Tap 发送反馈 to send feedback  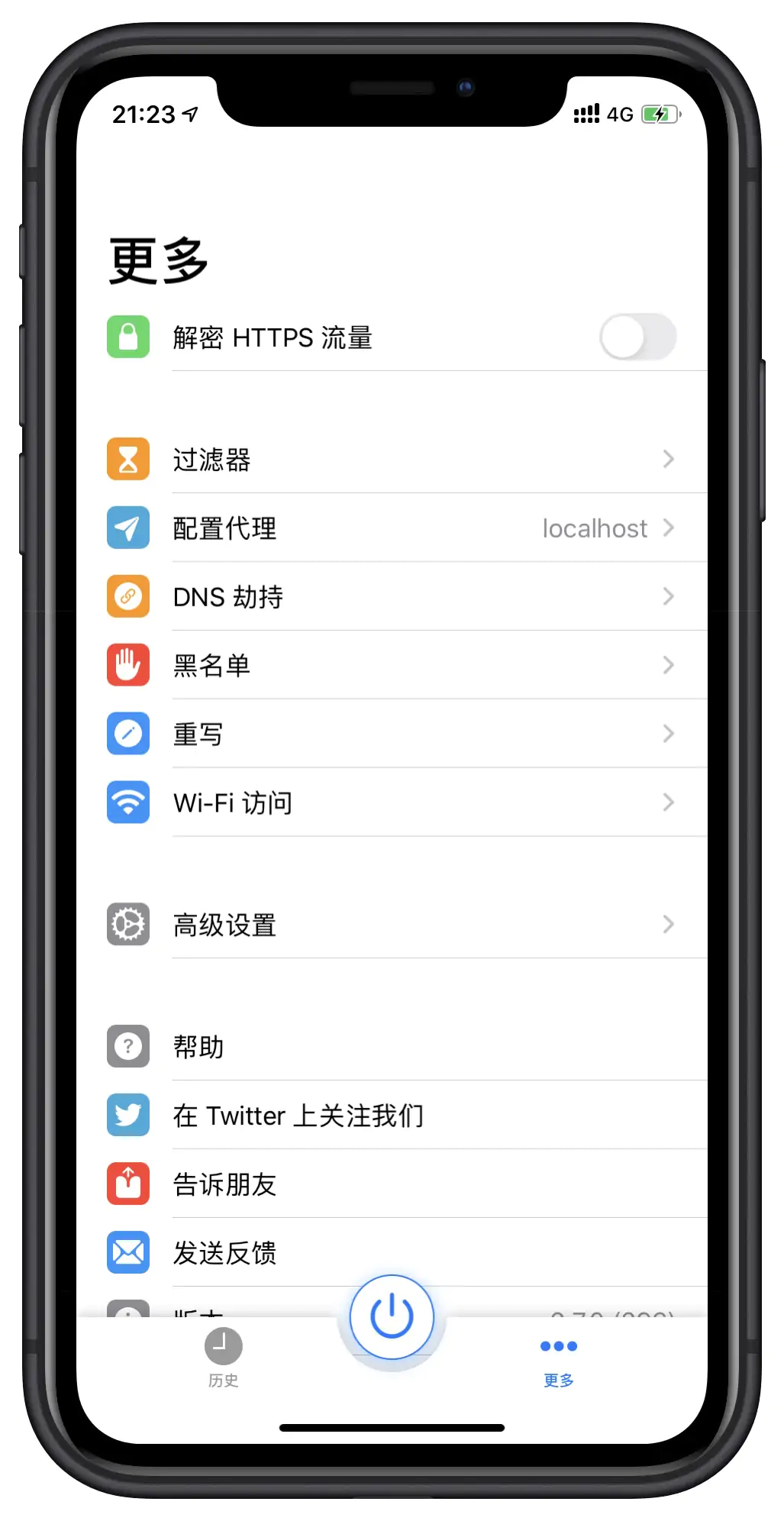coord(392,1253)
